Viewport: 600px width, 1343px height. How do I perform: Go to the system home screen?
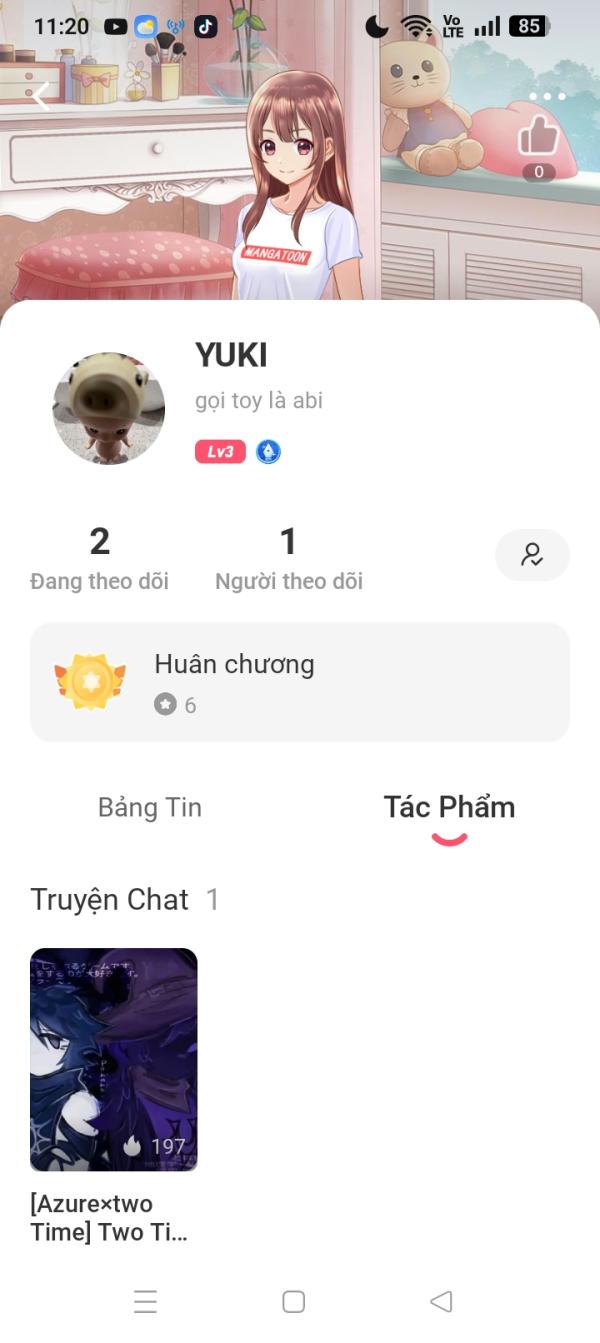(x=293, y=1301)
